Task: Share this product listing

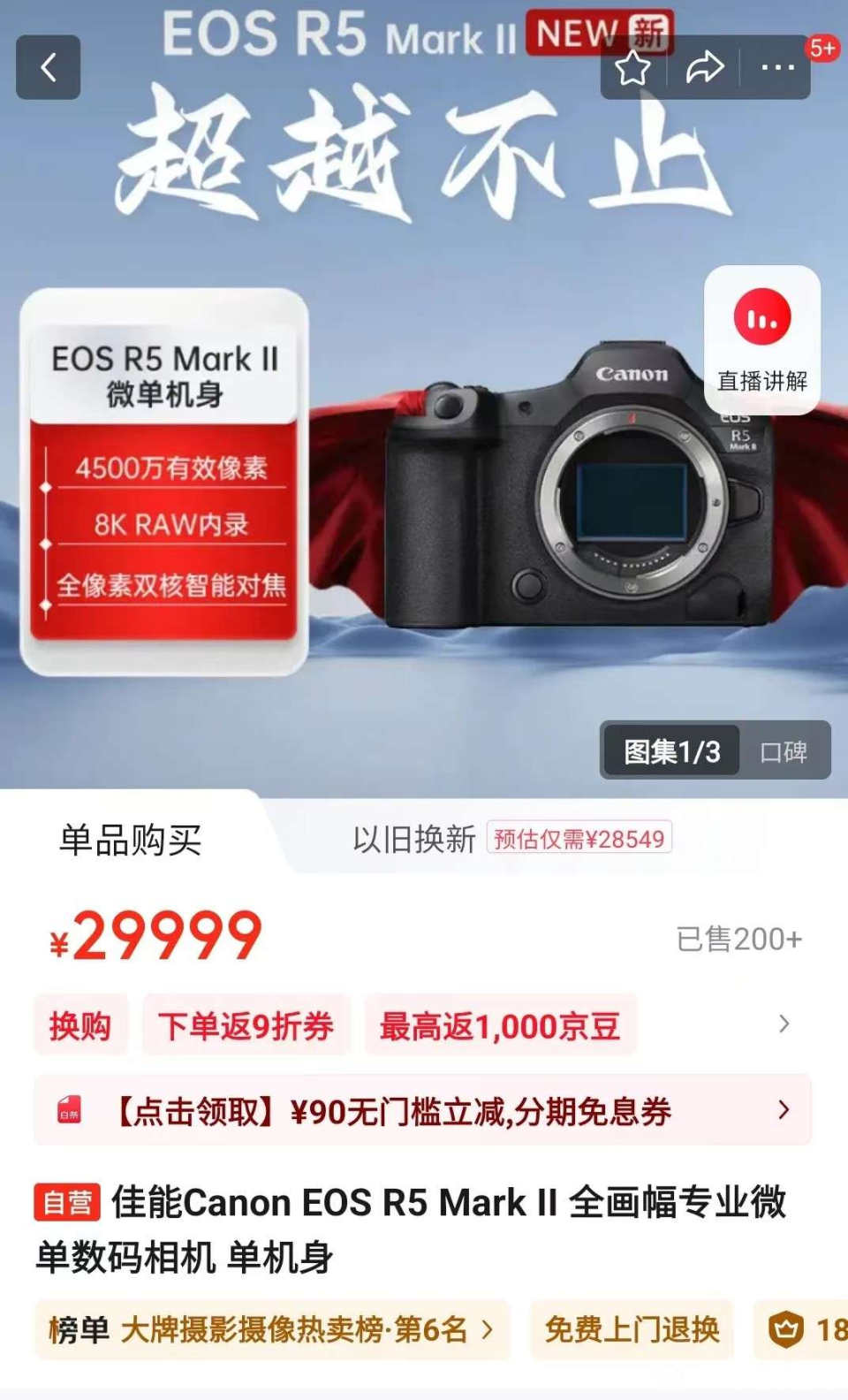Action: click(x=705, y=67)
